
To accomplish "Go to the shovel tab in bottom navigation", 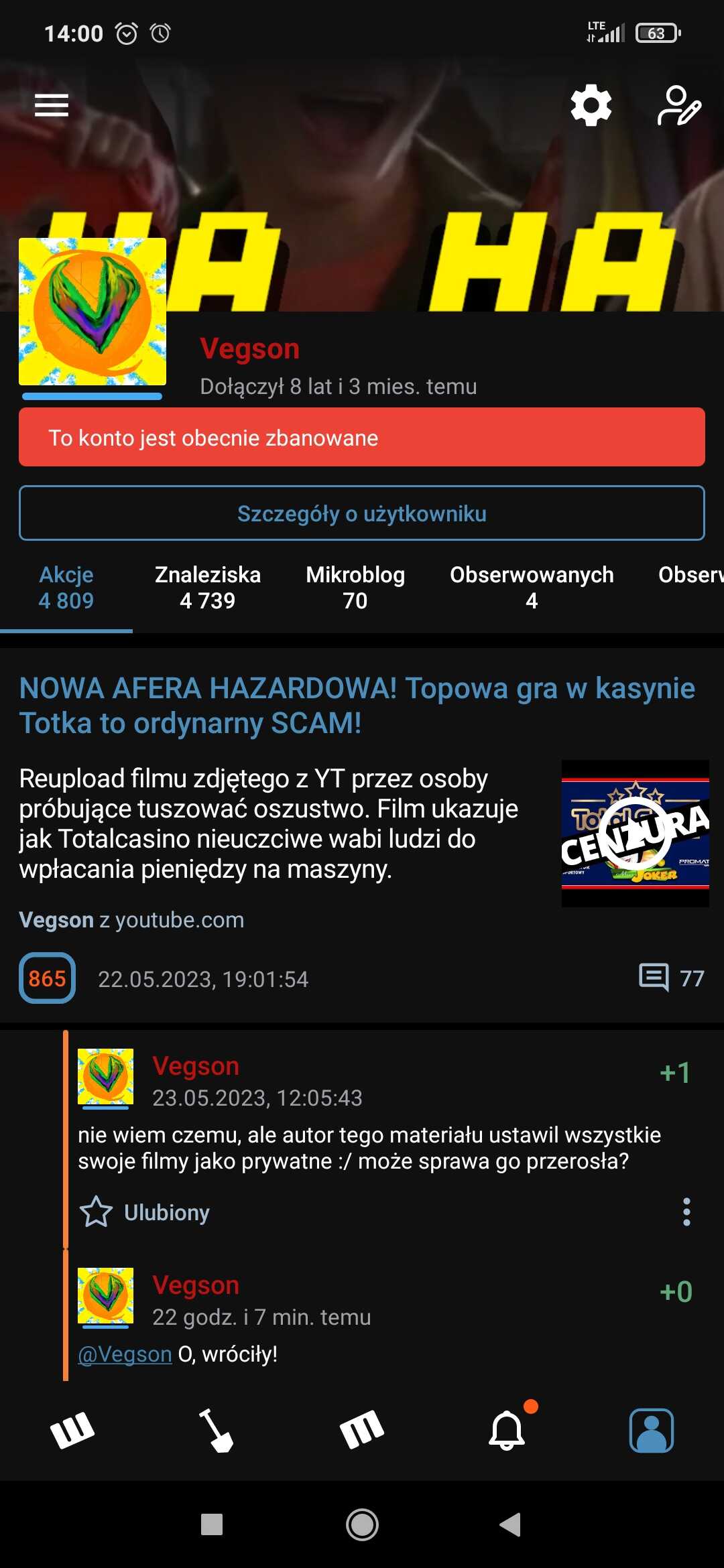I will pyautogui.click(x=217, y=1430).
